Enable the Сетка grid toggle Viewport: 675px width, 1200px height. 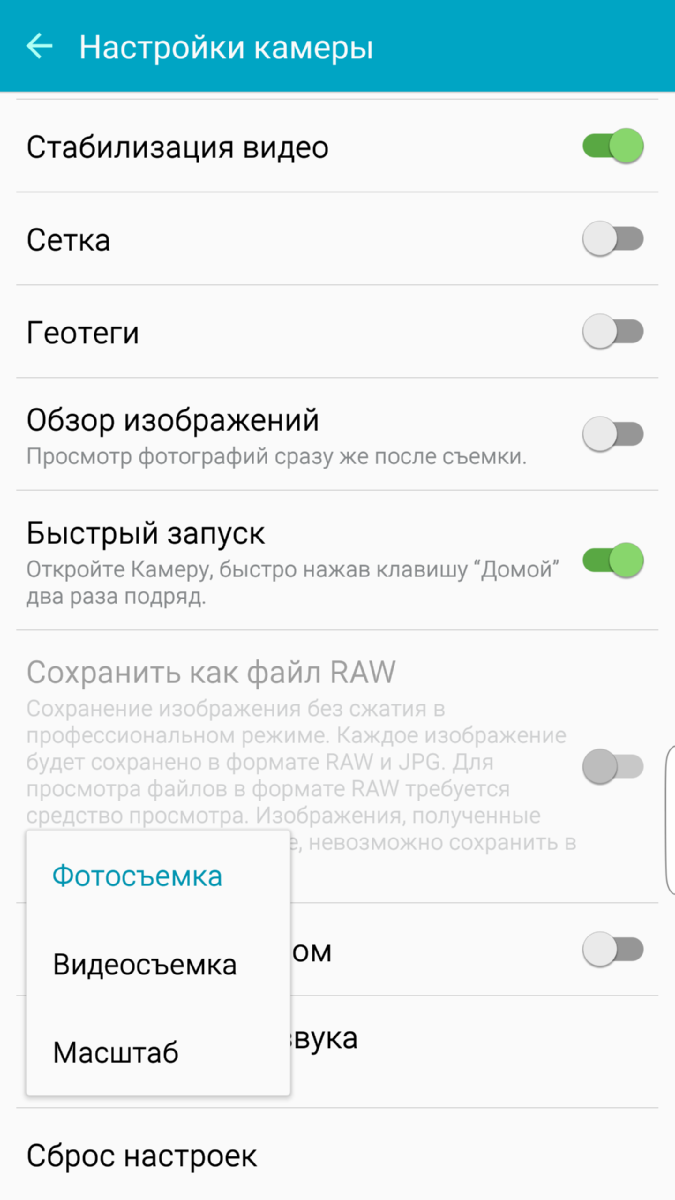point(612,240)
